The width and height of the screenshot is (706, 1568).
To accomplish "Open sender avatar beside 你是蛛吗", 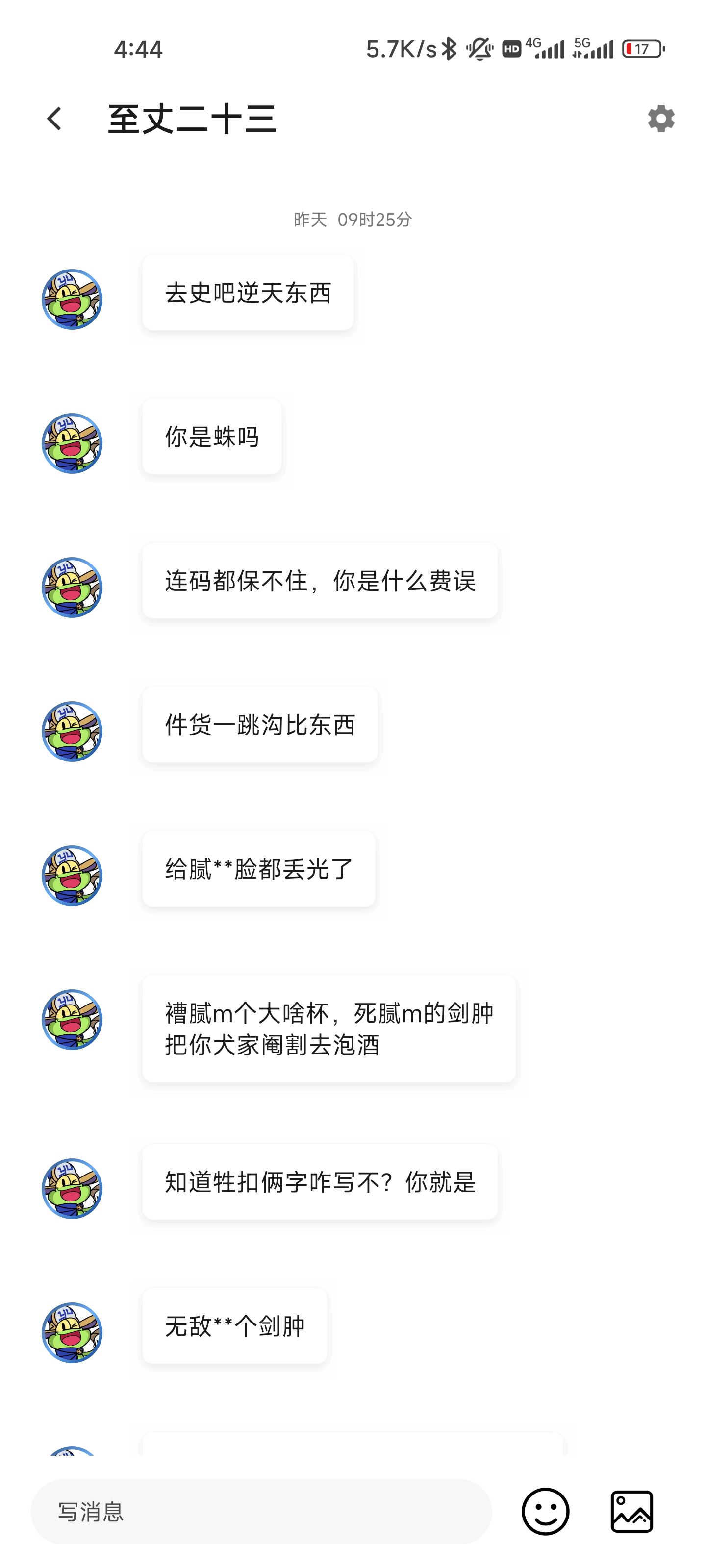I will point(72,444).
